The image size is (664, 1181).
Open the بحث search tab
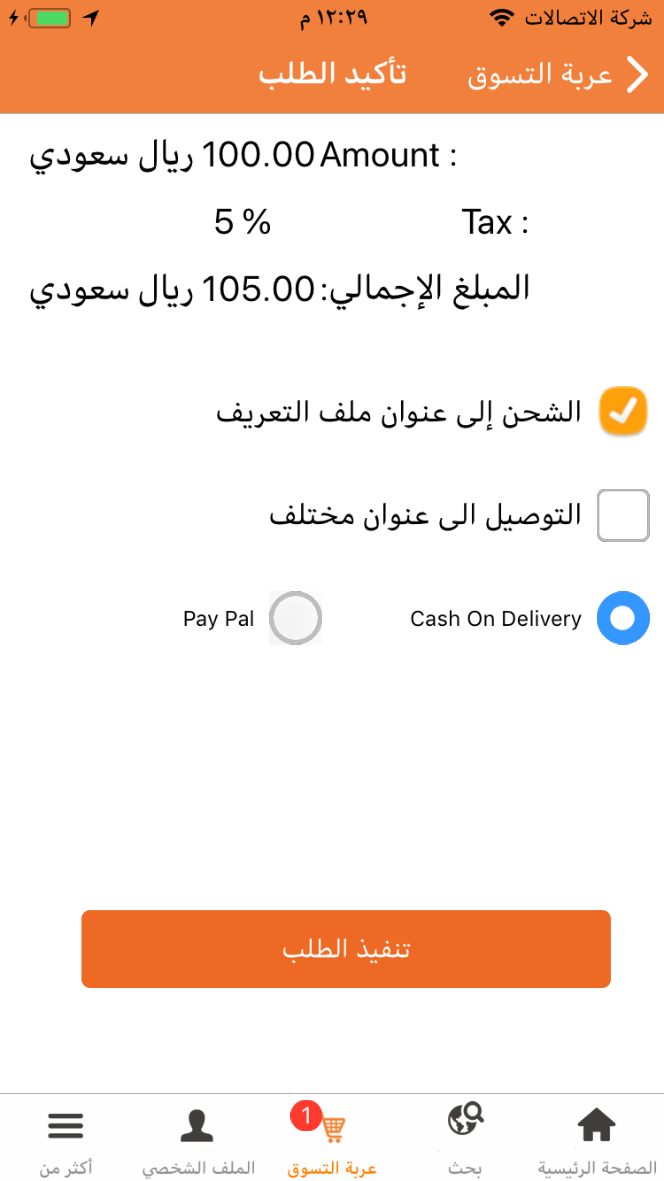tap(465, 1139)
